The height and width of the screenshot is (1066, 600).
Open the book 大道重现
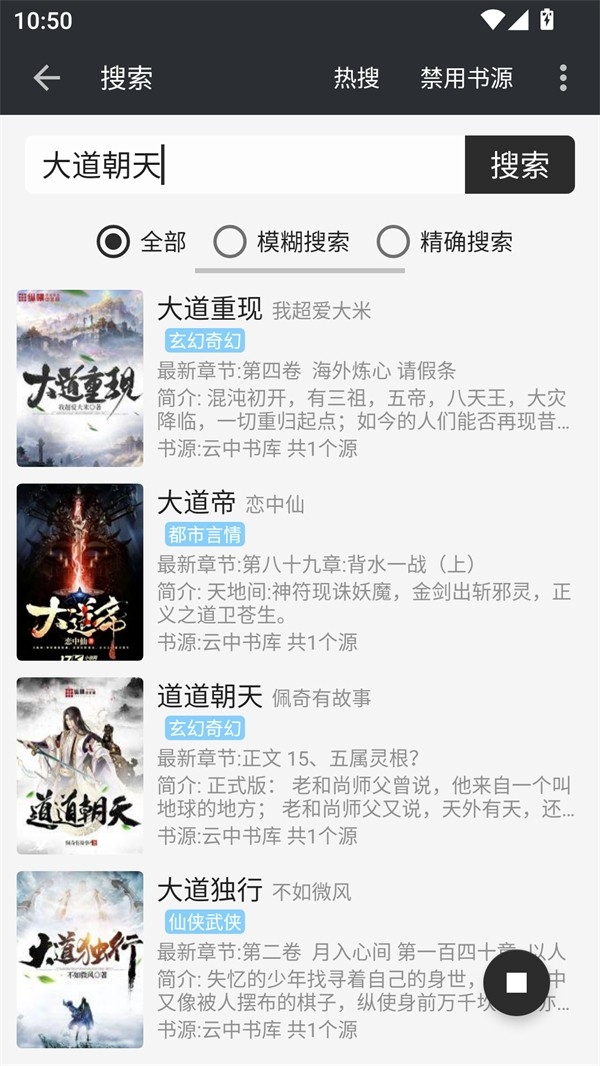click(300, 378)
